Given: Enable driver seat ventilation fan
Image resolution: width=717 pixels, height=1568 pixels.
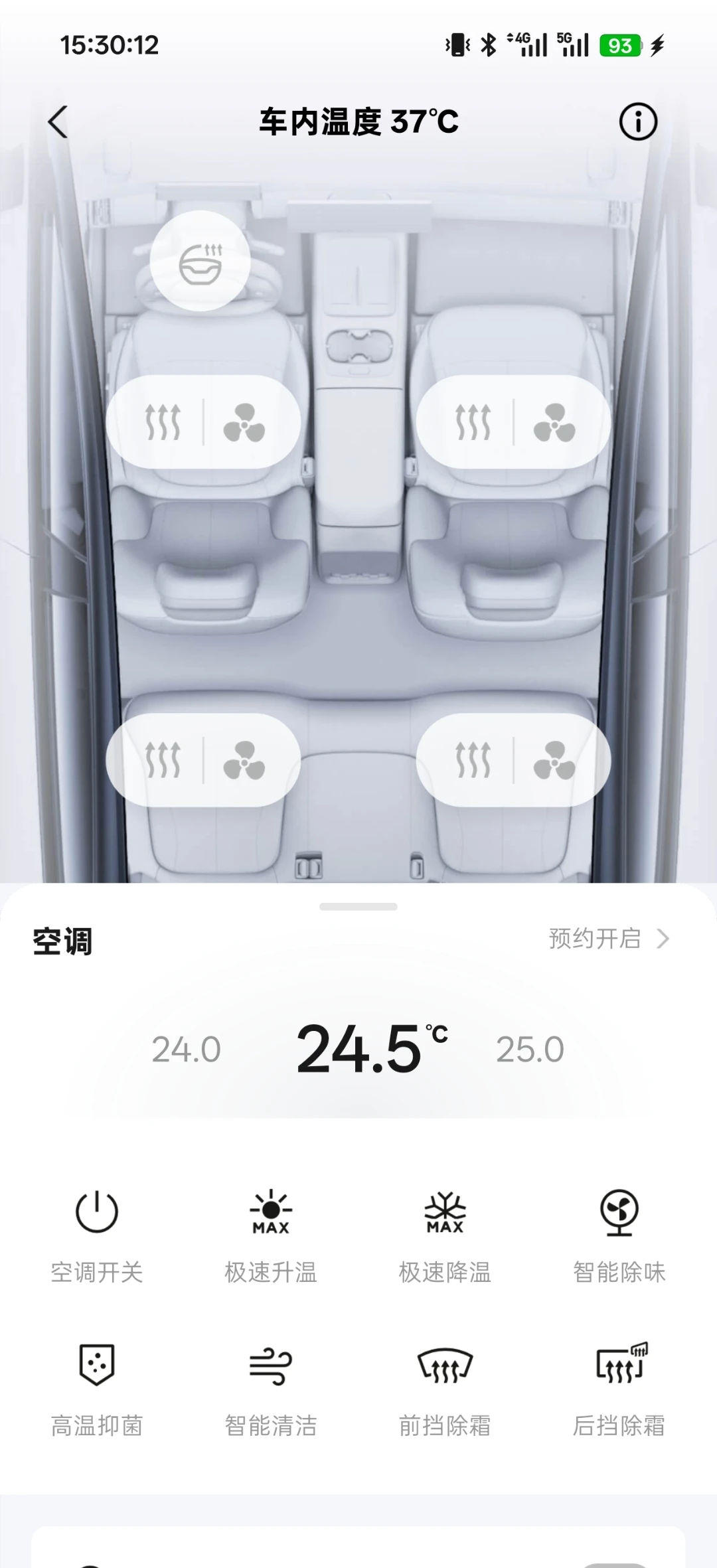Looking at the screenshot, I should (x=244, y=422).
